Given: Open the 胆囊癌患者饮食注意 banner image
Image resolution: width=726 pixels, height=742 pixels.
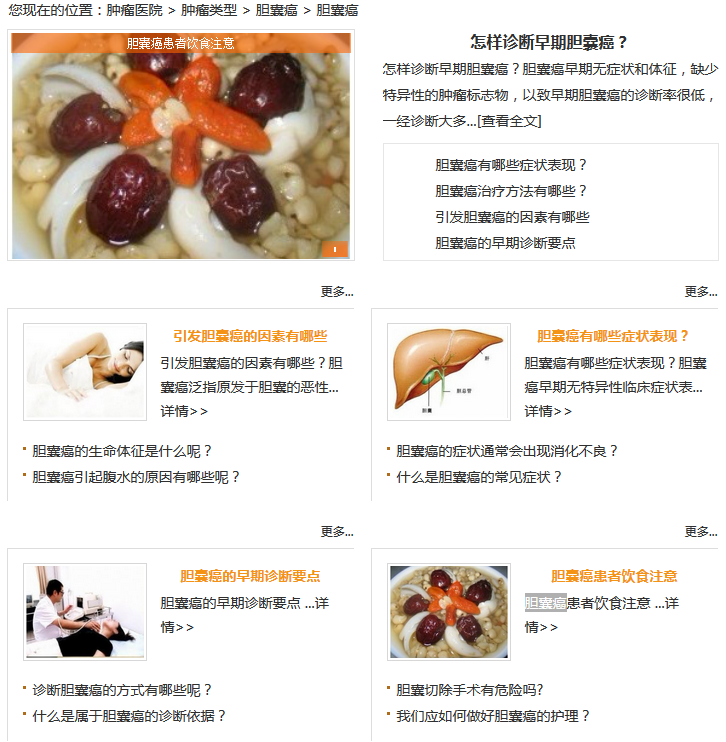Looking at the screenshot, I should point(180,147).
